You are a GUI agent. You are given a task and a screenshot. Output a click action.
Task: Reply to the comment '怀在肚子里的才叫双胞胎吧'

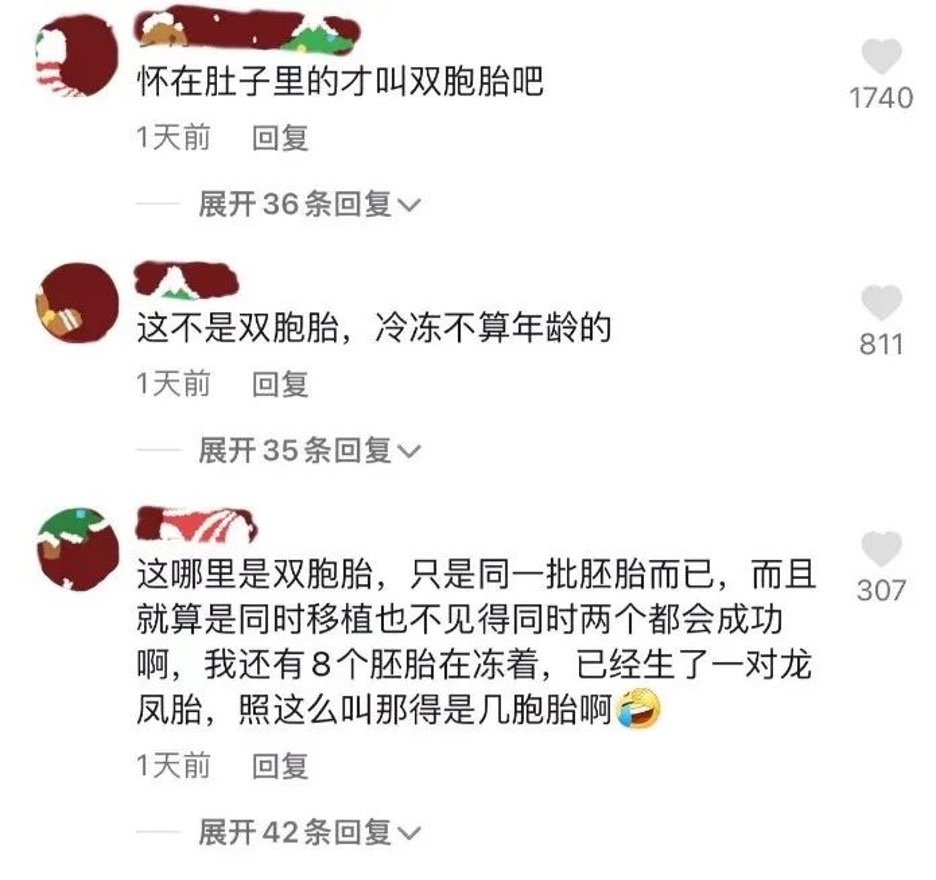click(x=279, y=138)
